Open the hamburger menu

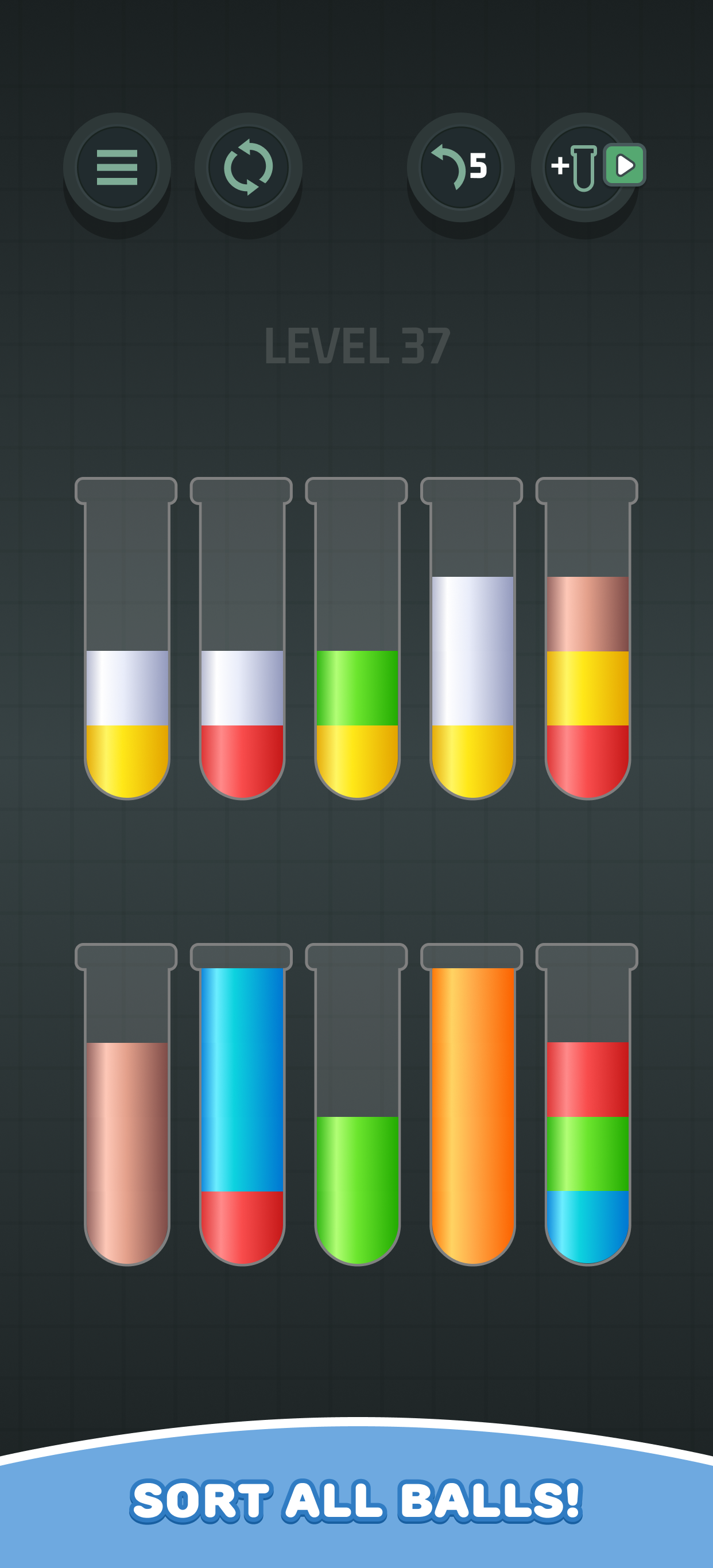coord(117,168)
